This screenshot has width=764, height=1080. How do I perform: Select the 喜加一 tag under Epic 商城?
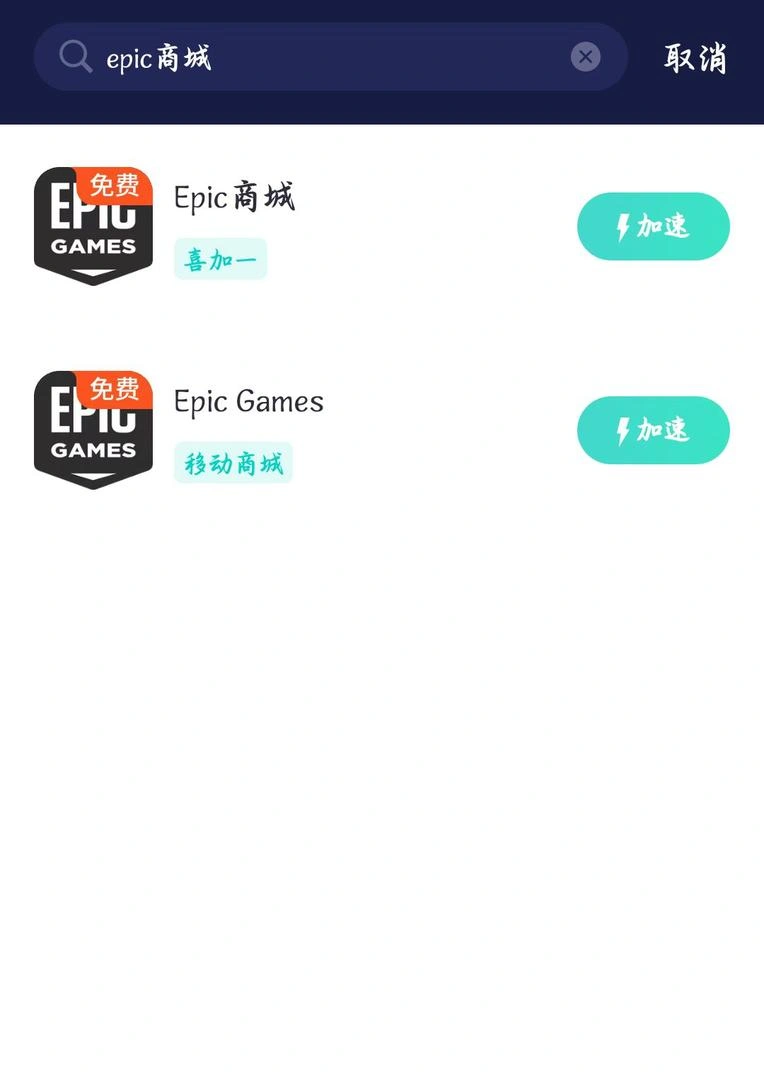tap(220, 258)
